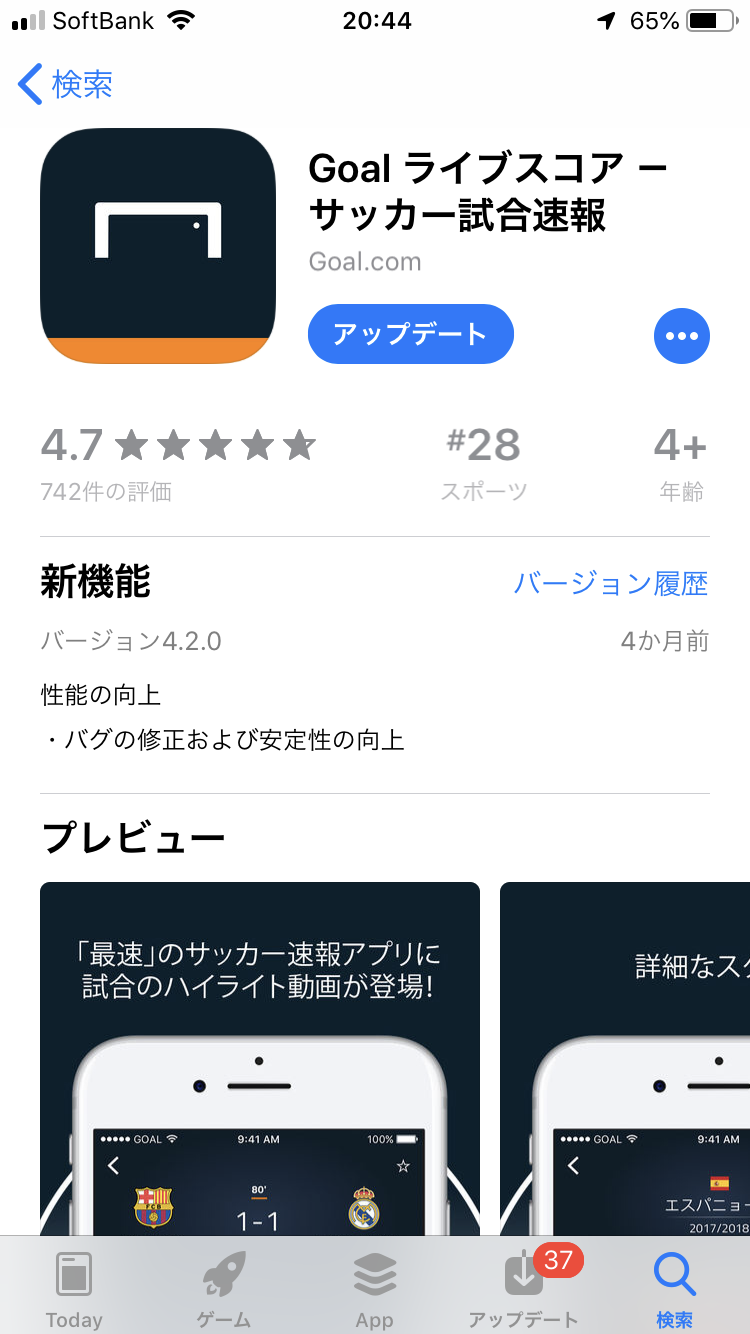
Task: Switch to the ゲーム tab
Action: tap(224, 1288)
